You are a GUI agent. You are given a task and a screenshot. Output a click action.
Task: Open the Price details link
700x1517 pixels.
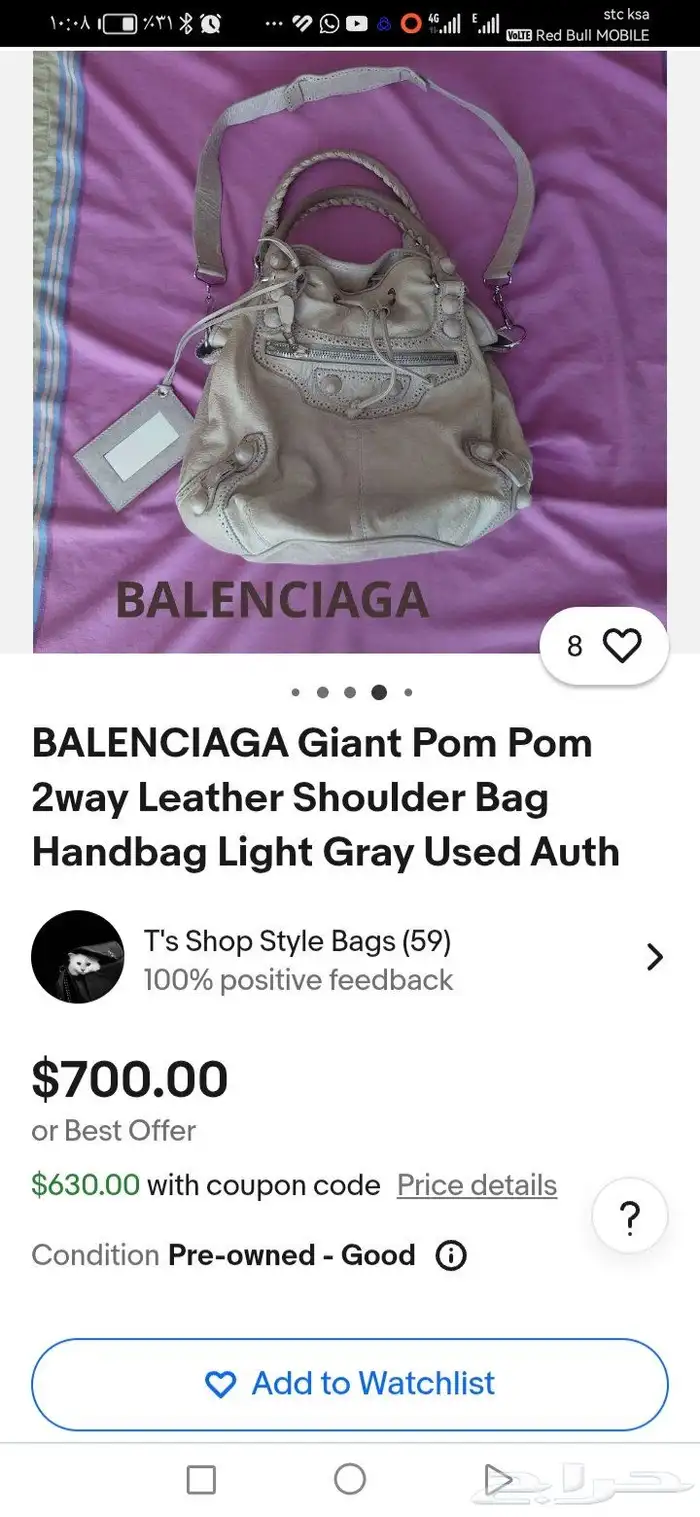476,1185
